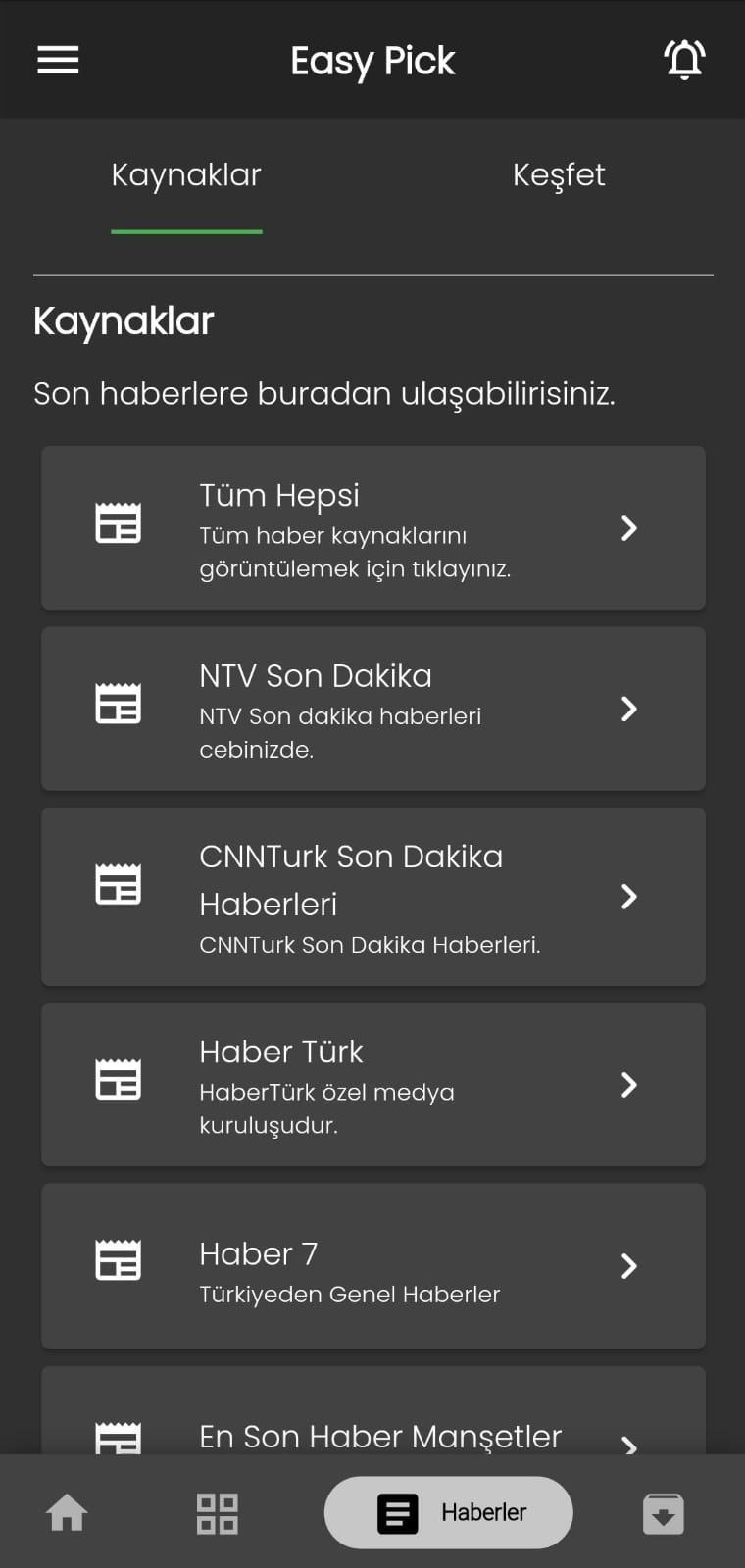Open CNNTurk Son Dakika Haberleri via its chevron
This screenshot has width=745, height=1568.
click(x=629, y=897)
